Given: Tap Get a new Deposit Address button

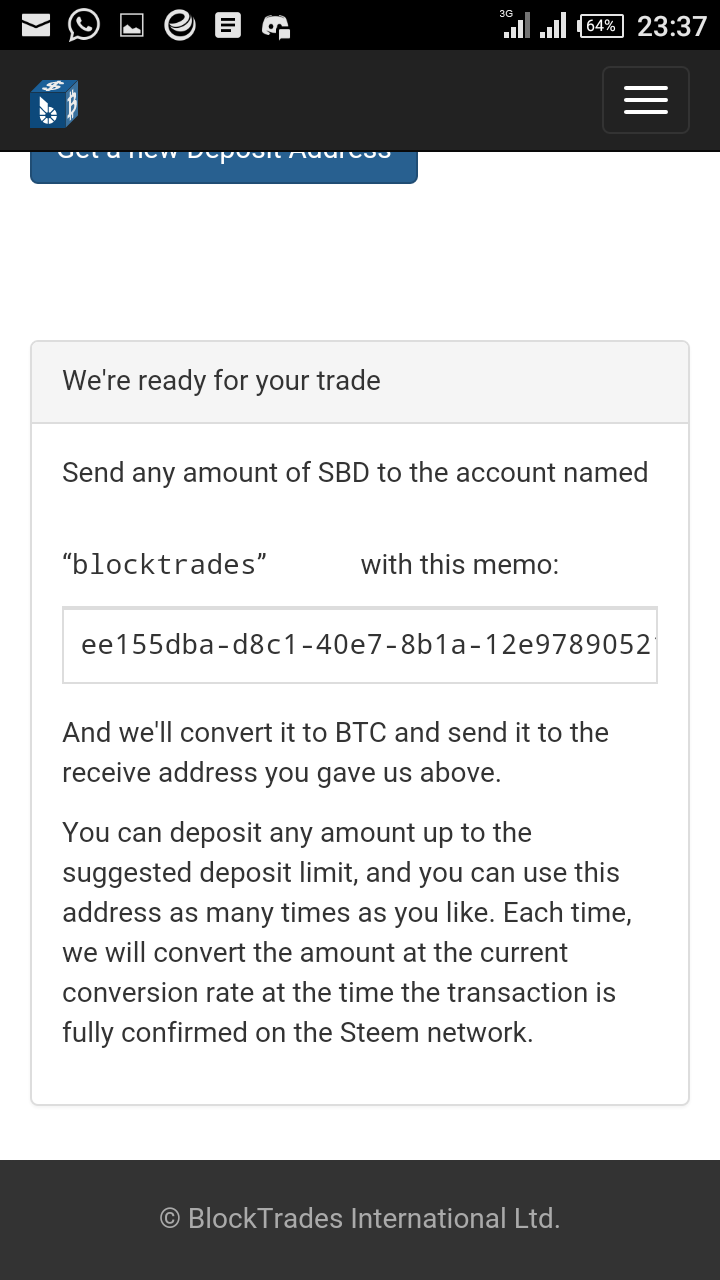Looking at the screenshot, I should point(224,167).
